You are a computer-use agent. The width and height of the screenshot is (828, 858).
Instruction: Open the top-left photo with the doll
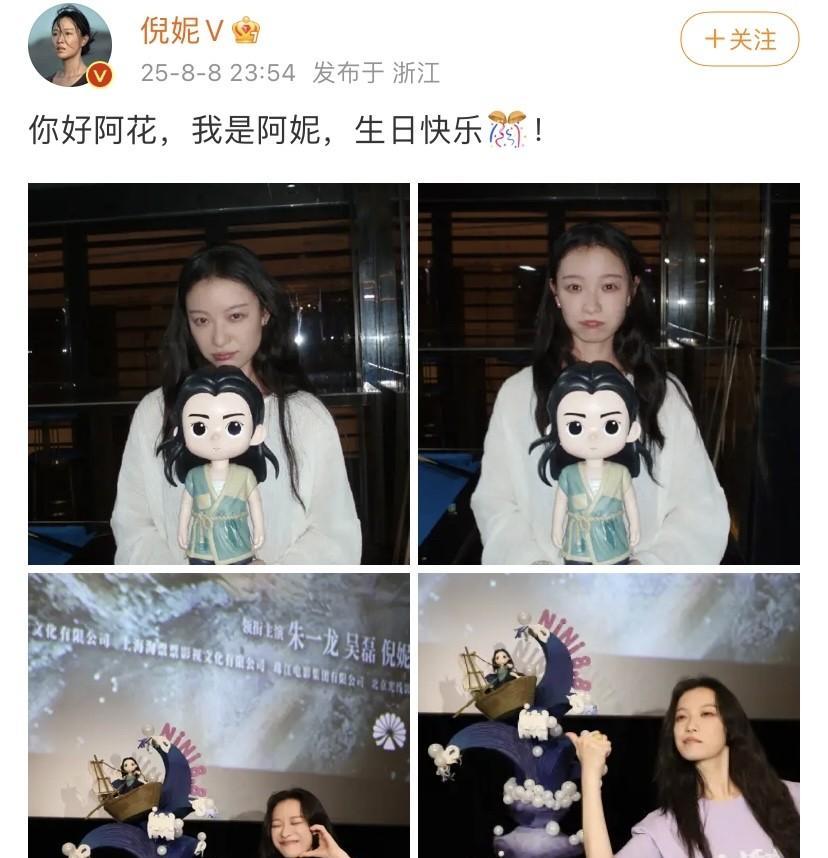(218, 374)
